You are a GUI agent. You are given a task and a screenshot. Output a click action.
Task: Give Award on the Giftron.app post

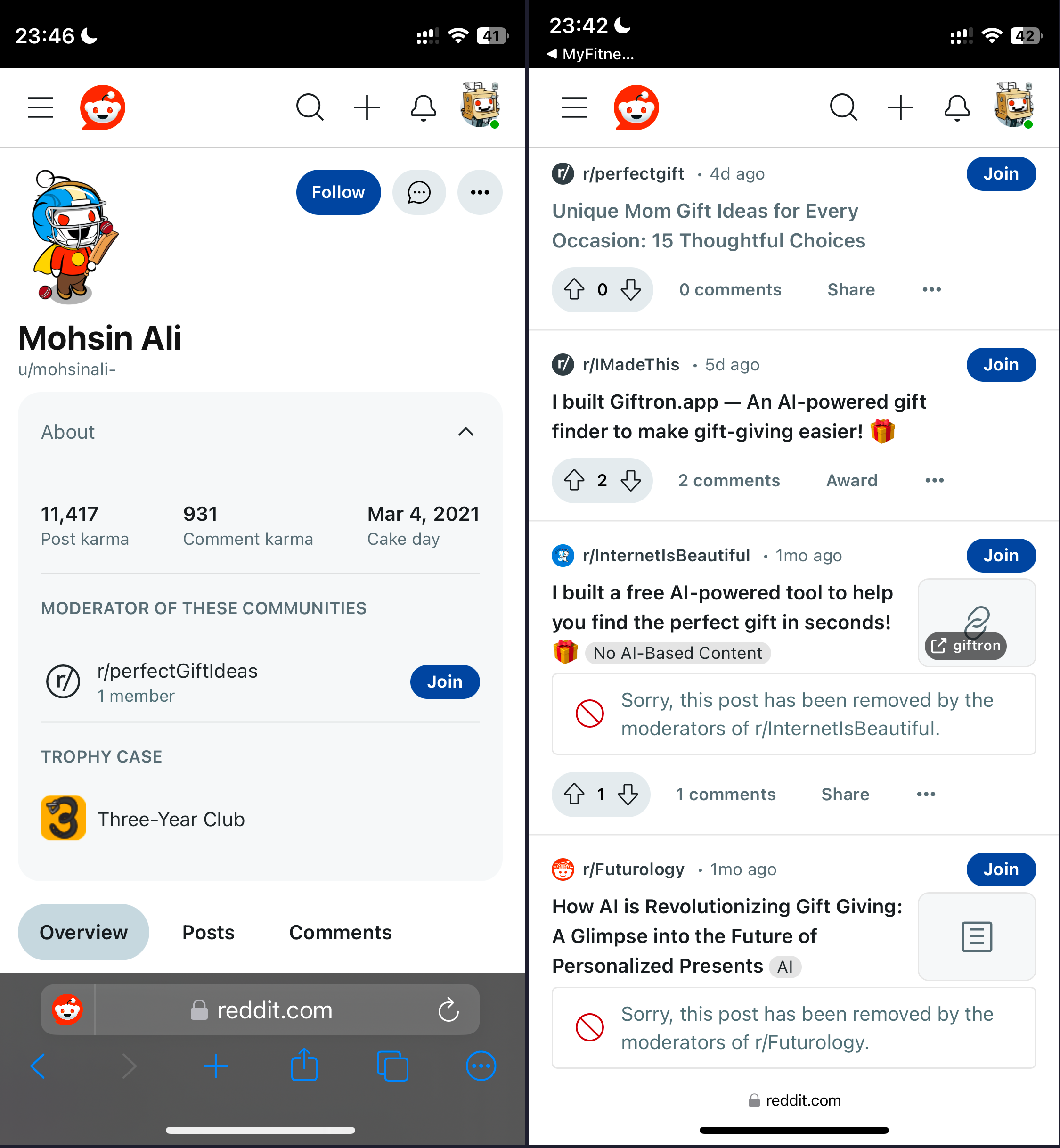click(x=851, y=480)
